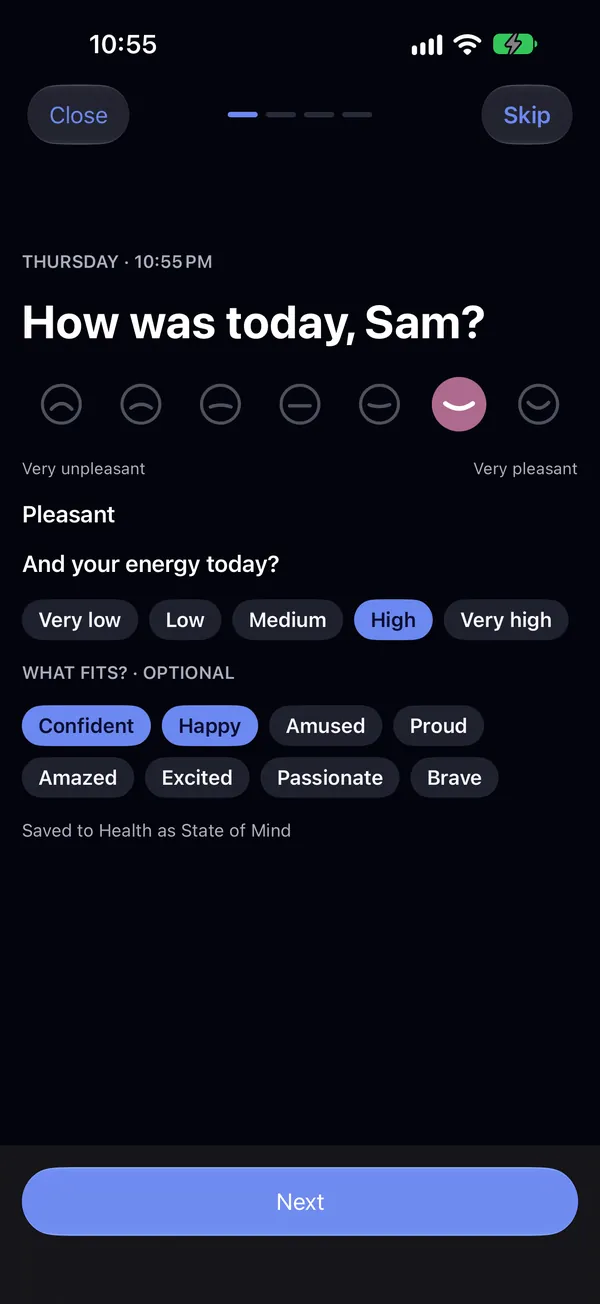
Task: Pick the very pleasant face
Action: point(538,405)
